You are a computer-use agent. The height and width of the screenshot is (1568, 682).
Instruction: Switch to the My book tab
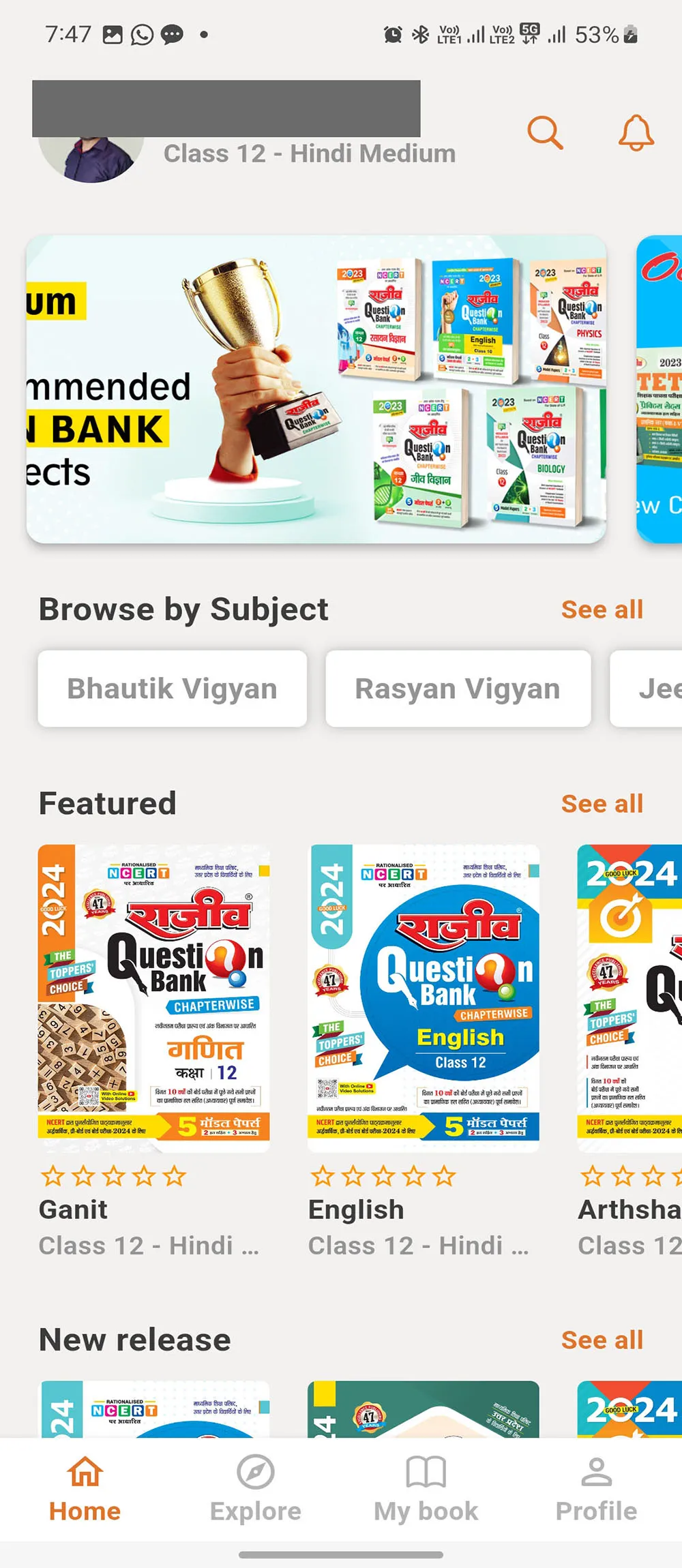click(x=426, y=1490)
